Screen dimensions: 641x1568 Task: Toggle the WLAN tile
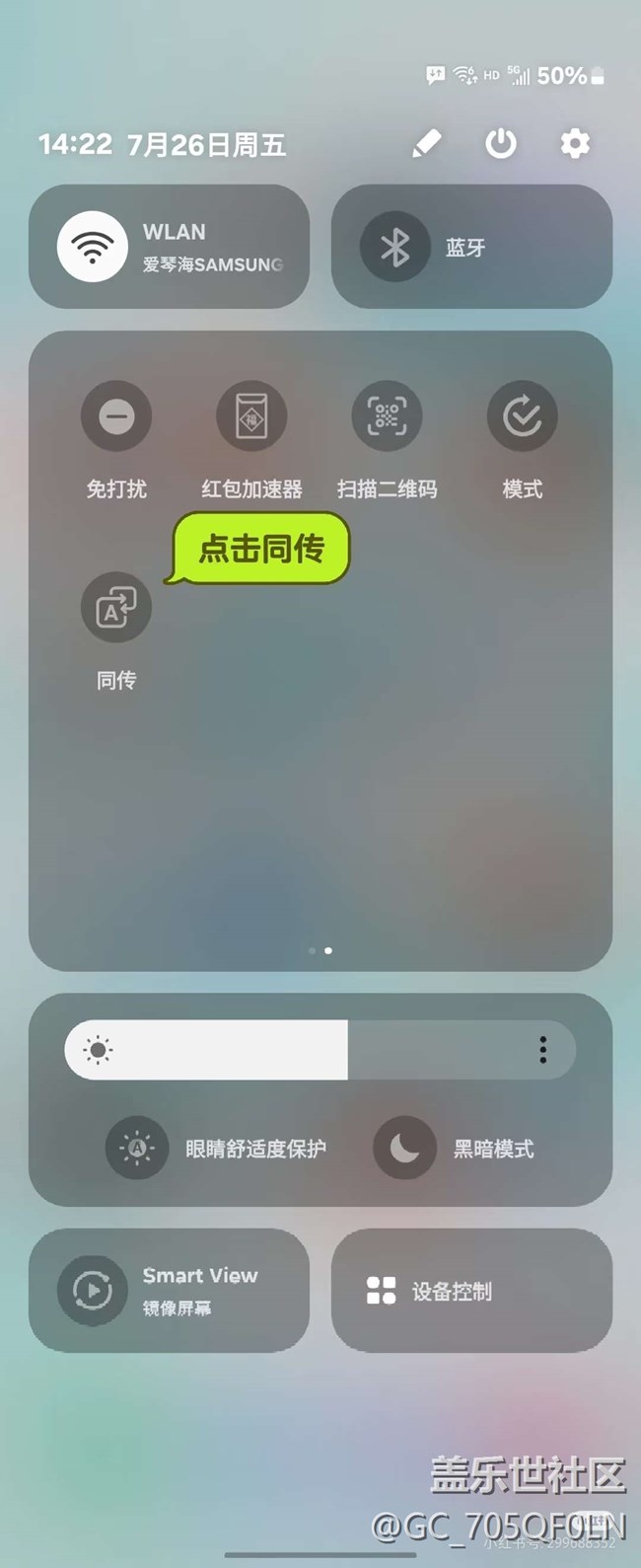(x=93, y=247)
